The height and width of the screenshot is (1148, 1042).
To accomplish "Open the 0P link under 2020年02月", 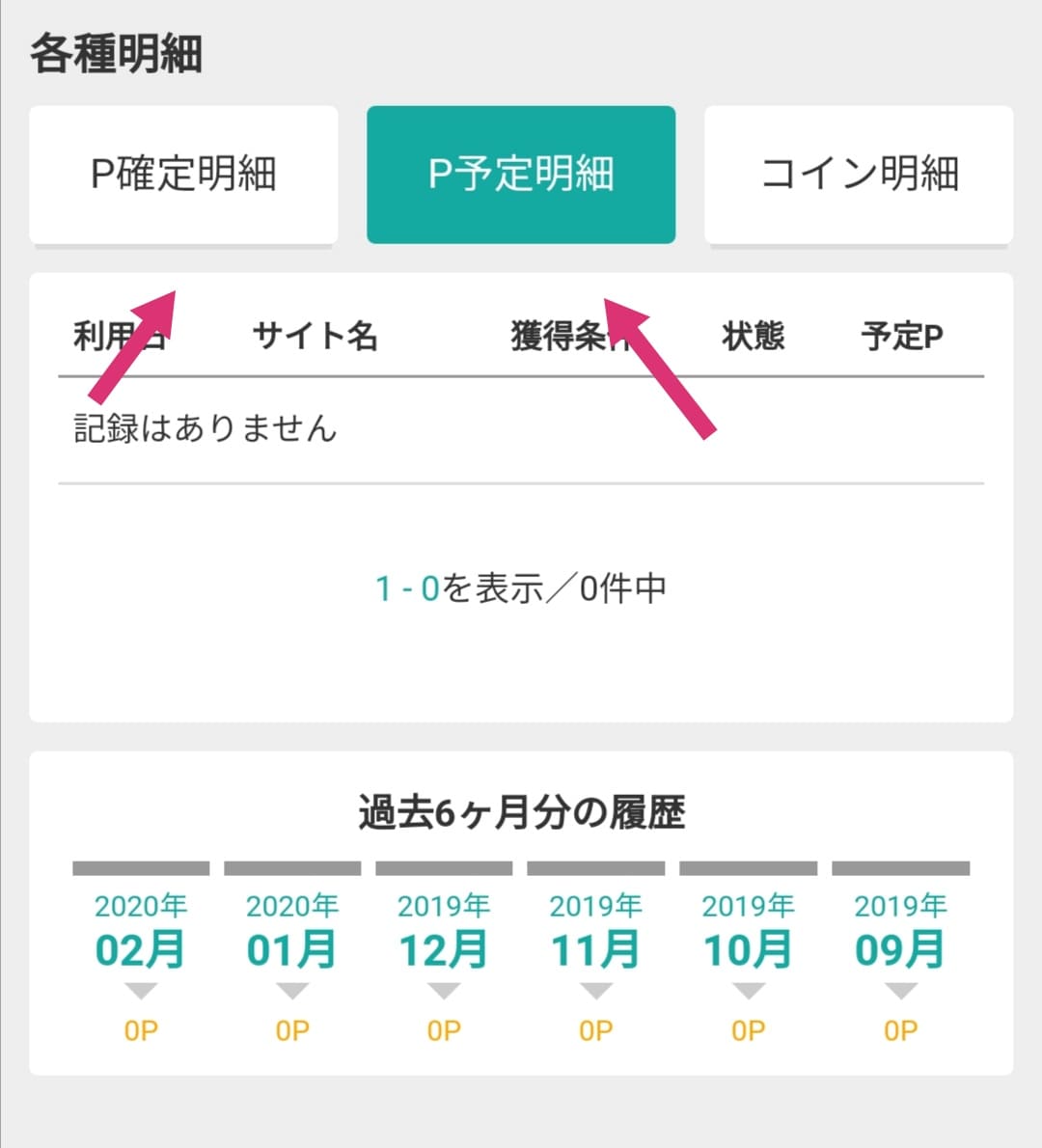I will 142,1029.
